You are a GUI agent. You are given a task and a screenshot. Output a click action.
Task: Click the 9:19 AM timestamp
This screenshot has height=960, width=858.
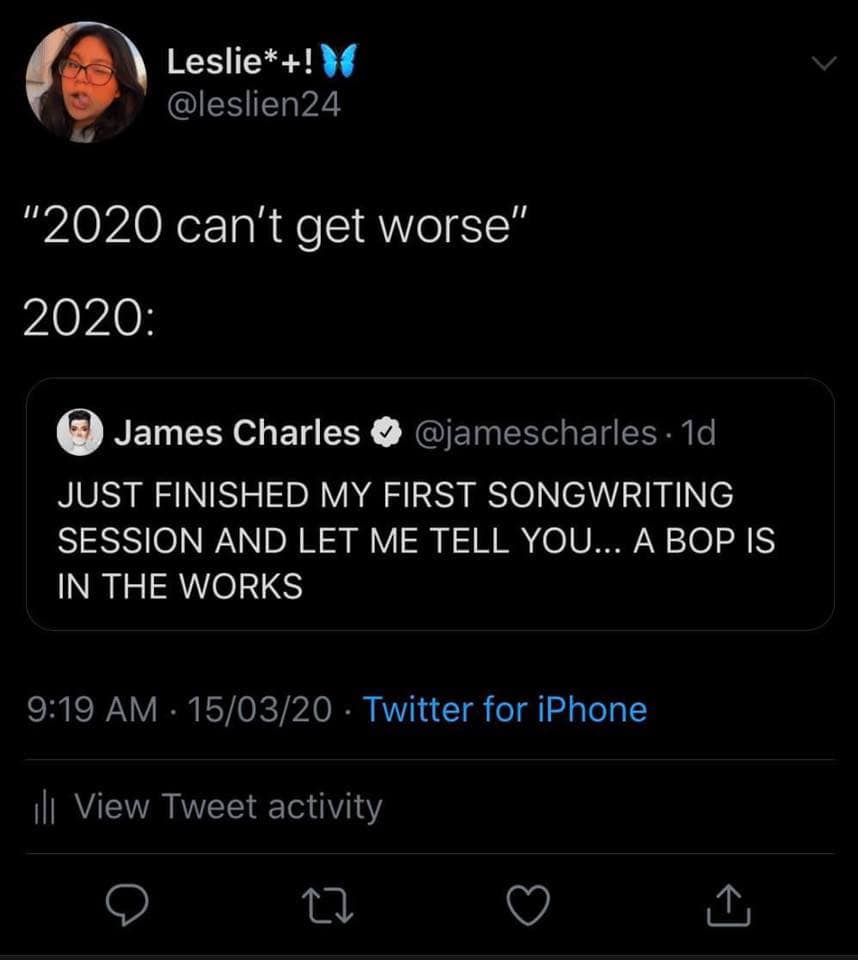[90, 710]
